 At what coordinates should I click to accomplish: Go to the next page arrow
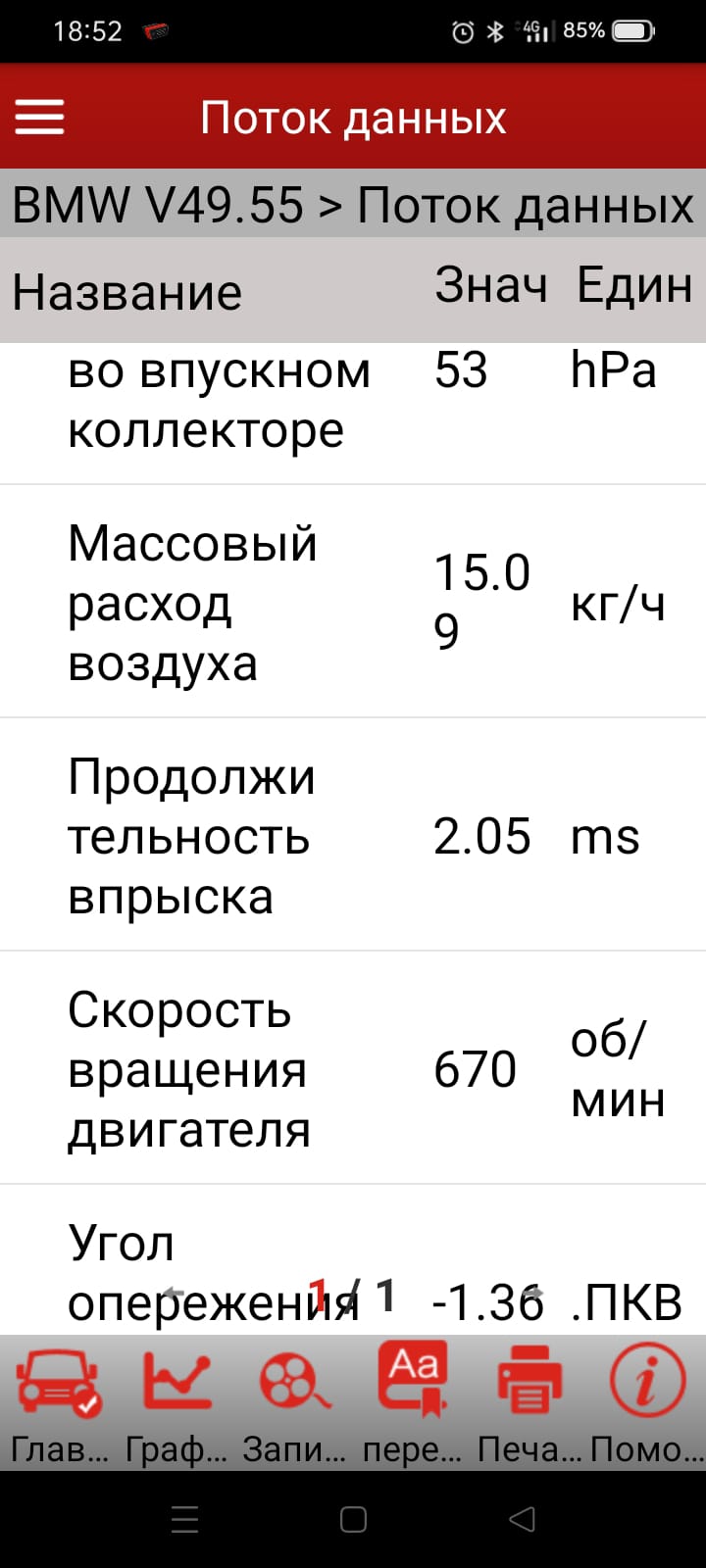click(x=532, y=1294)
